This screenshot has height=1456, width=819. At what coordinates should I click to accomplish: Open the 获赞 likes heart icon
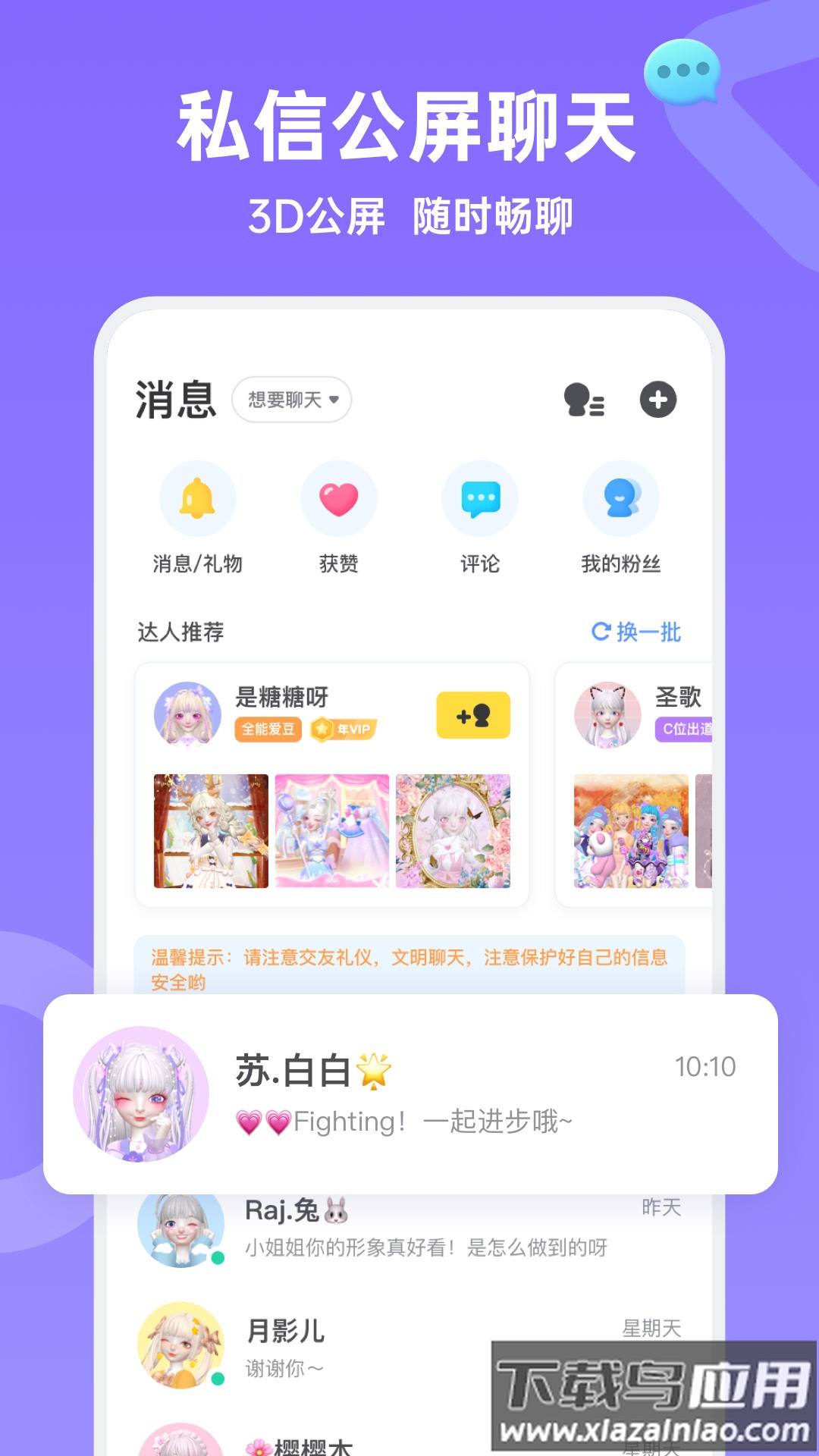pyautogui.click(x=339, y=498)
